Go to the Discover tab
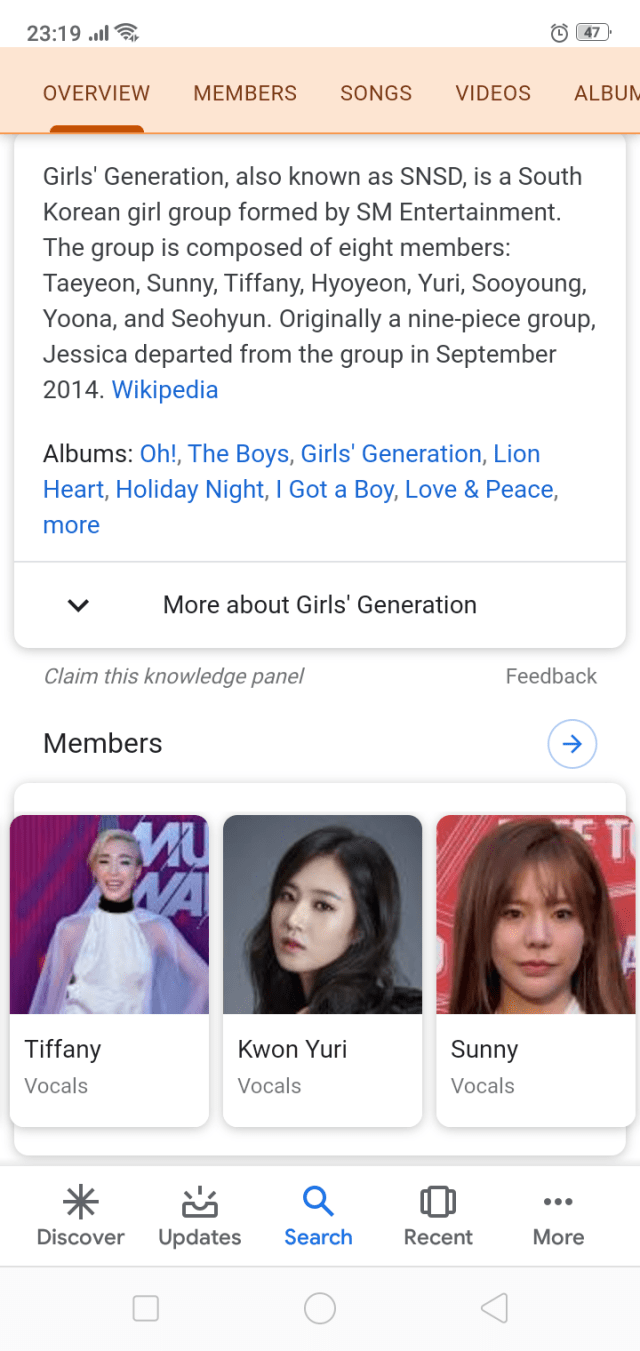Image resolution: width=640 pixels, height=1351 pixels. click(80, 1215)
